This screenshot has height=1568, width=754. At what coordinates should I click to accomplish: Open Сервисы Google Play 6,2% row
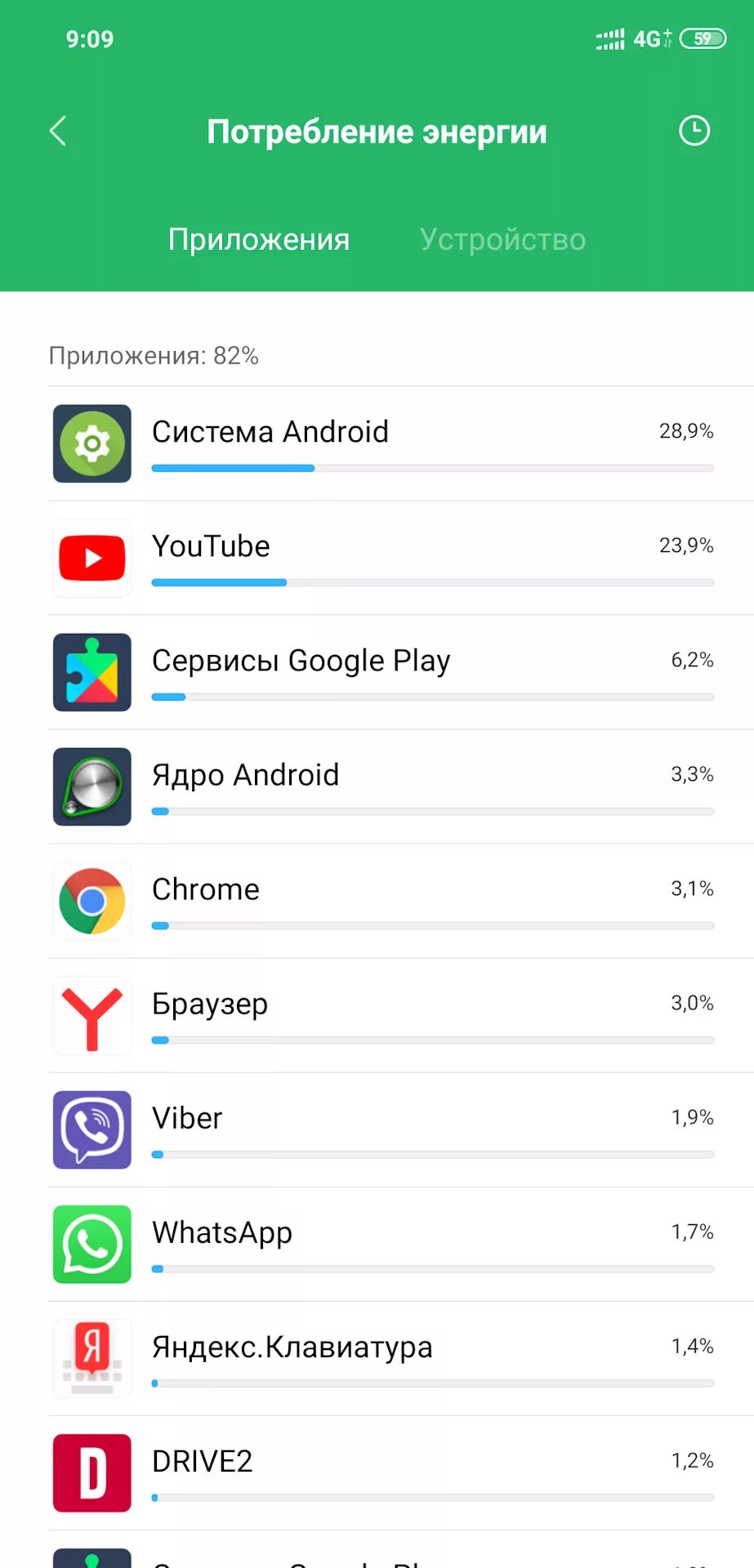coord(377,672)
